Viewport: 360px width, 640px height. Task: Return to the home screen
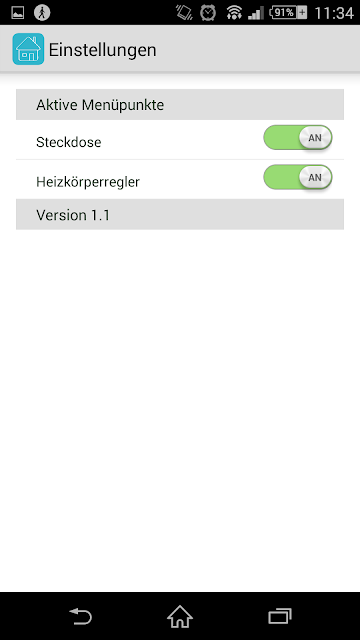180,616
